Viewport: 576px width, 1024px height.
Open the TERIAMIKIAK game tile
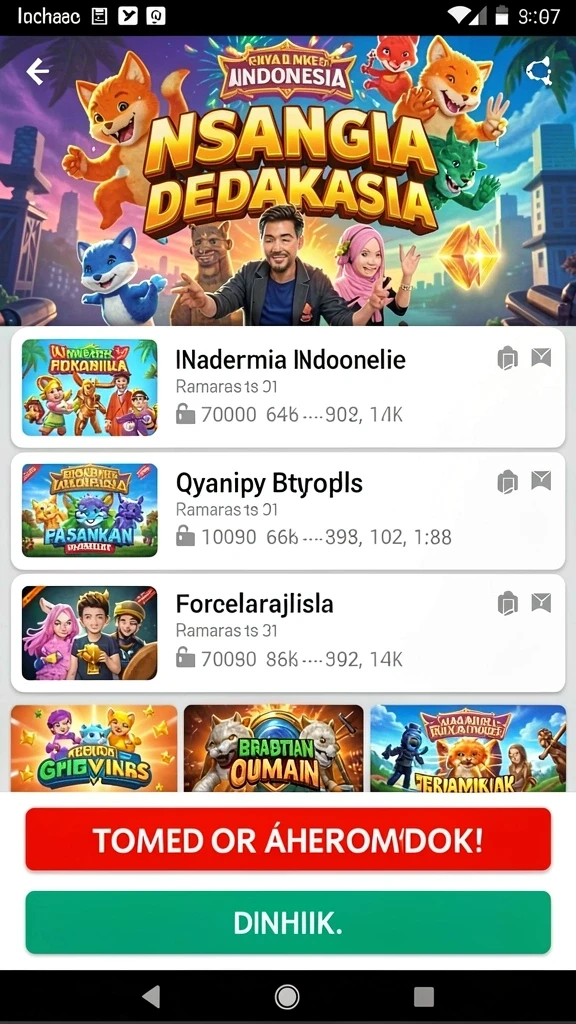[468, 748]
